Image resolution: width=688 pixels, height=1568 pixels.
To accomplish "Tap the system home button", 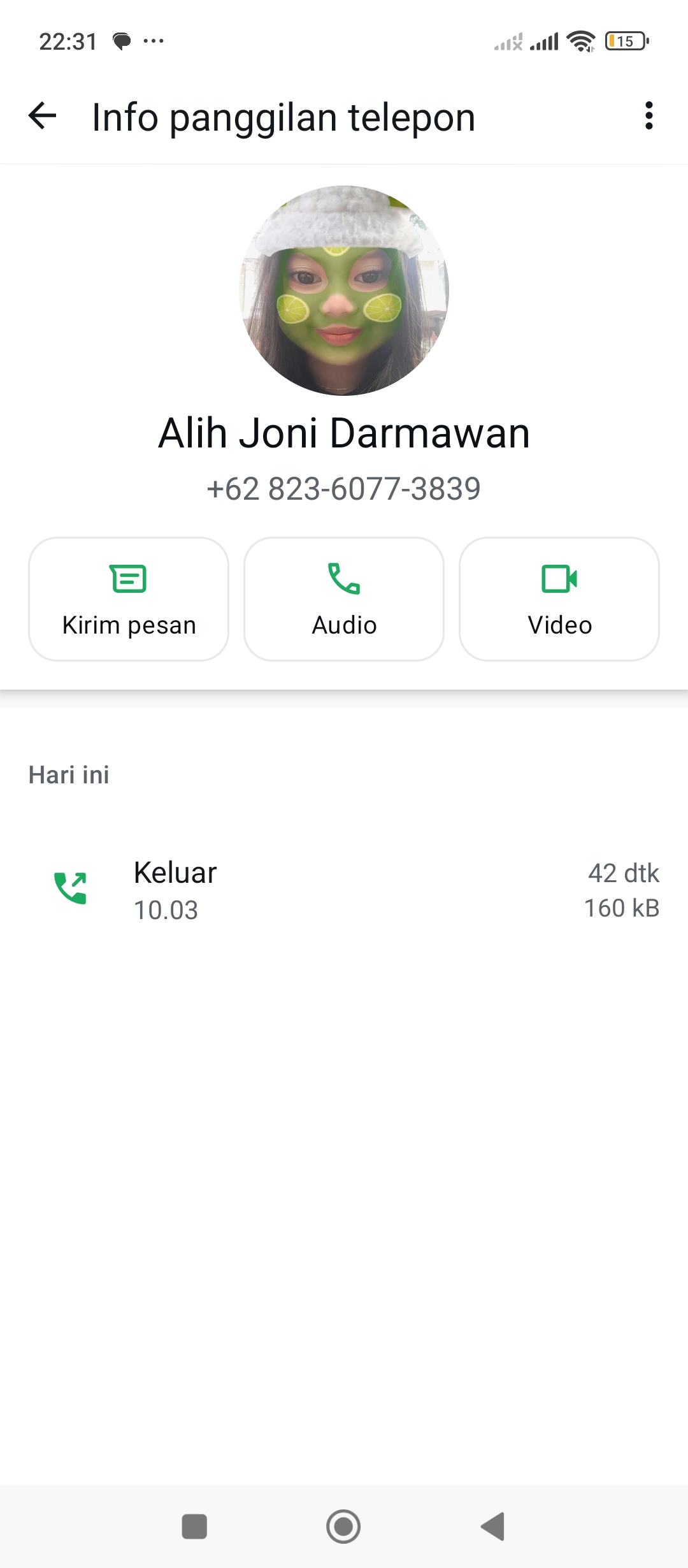I will click(x=343, y=1527).
